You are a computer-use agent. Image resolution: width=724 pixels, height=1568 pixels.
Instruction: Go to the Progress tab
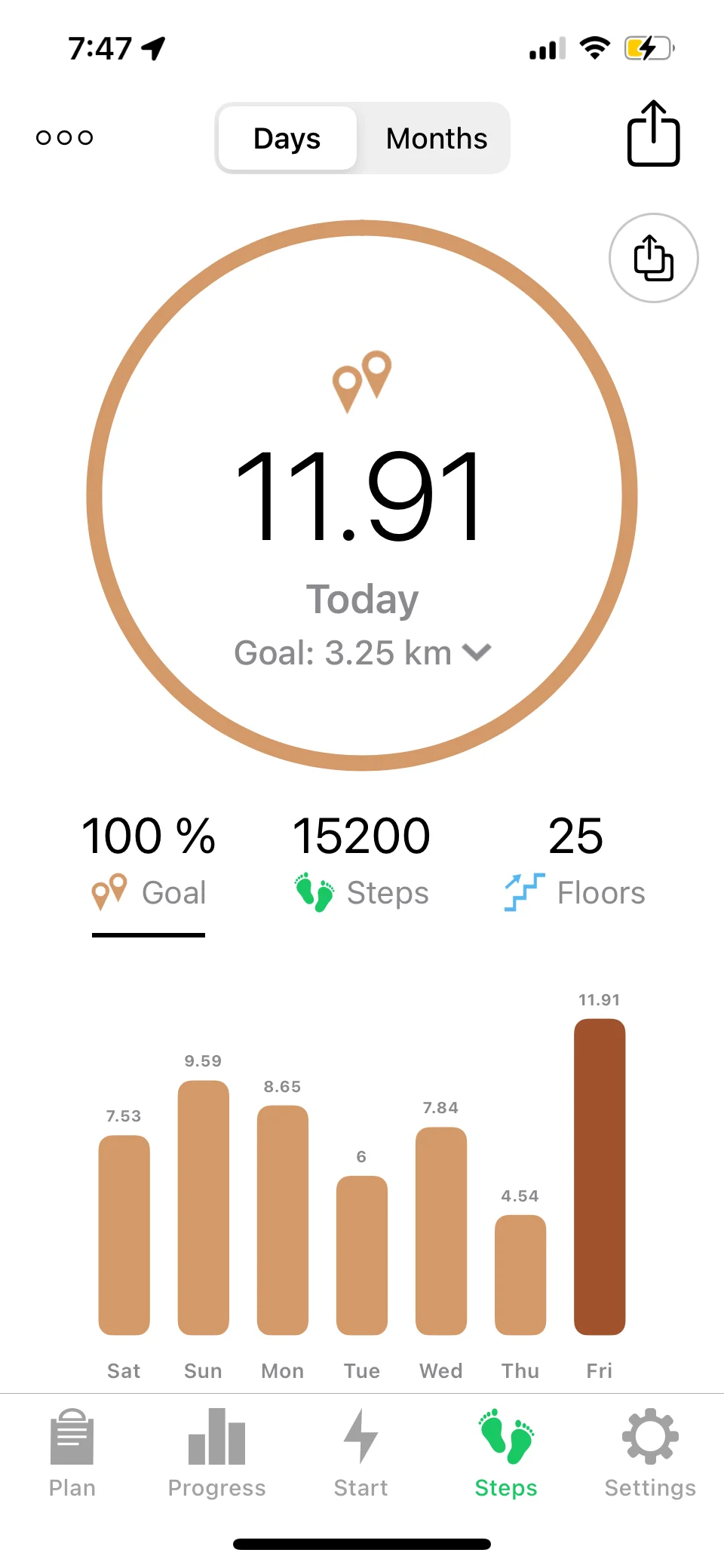[216, 1453]
